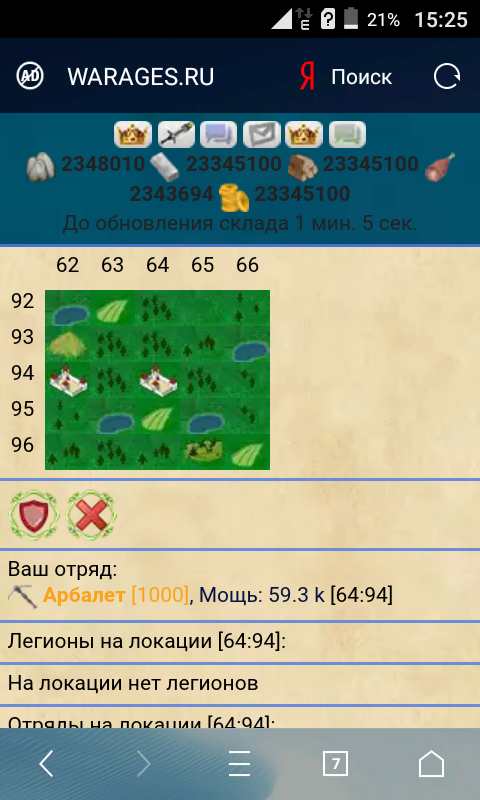Open the Yandex Поиск search
Screen dimensions: 480x800
point(345,77)
